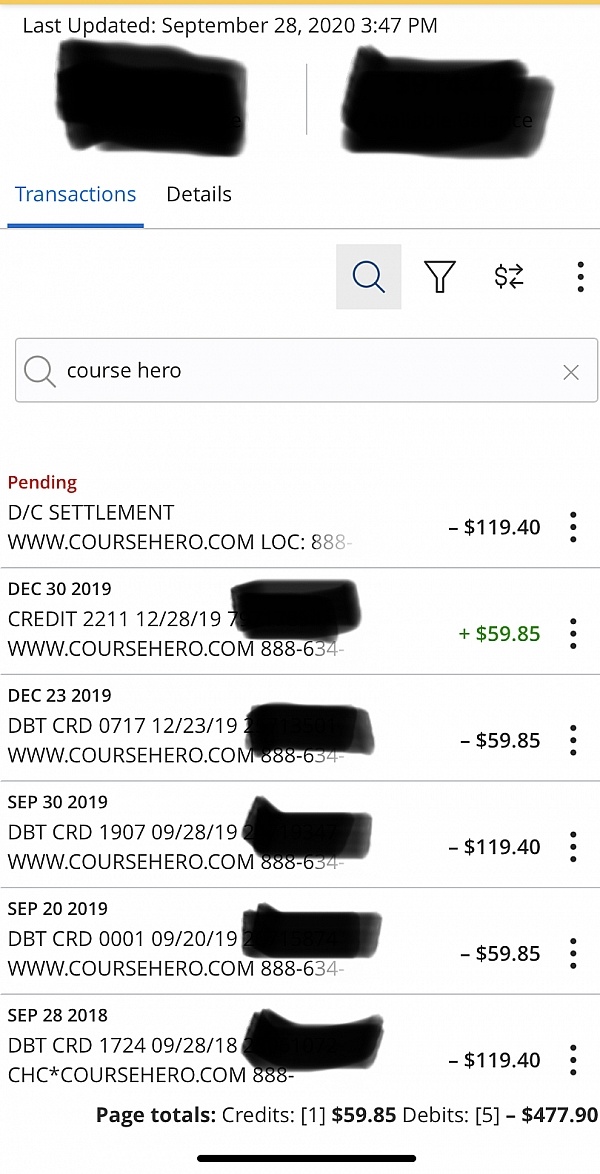Open options for Dec 23 2019 transaction
This screenshot has width=600, height=1174.
573,740
